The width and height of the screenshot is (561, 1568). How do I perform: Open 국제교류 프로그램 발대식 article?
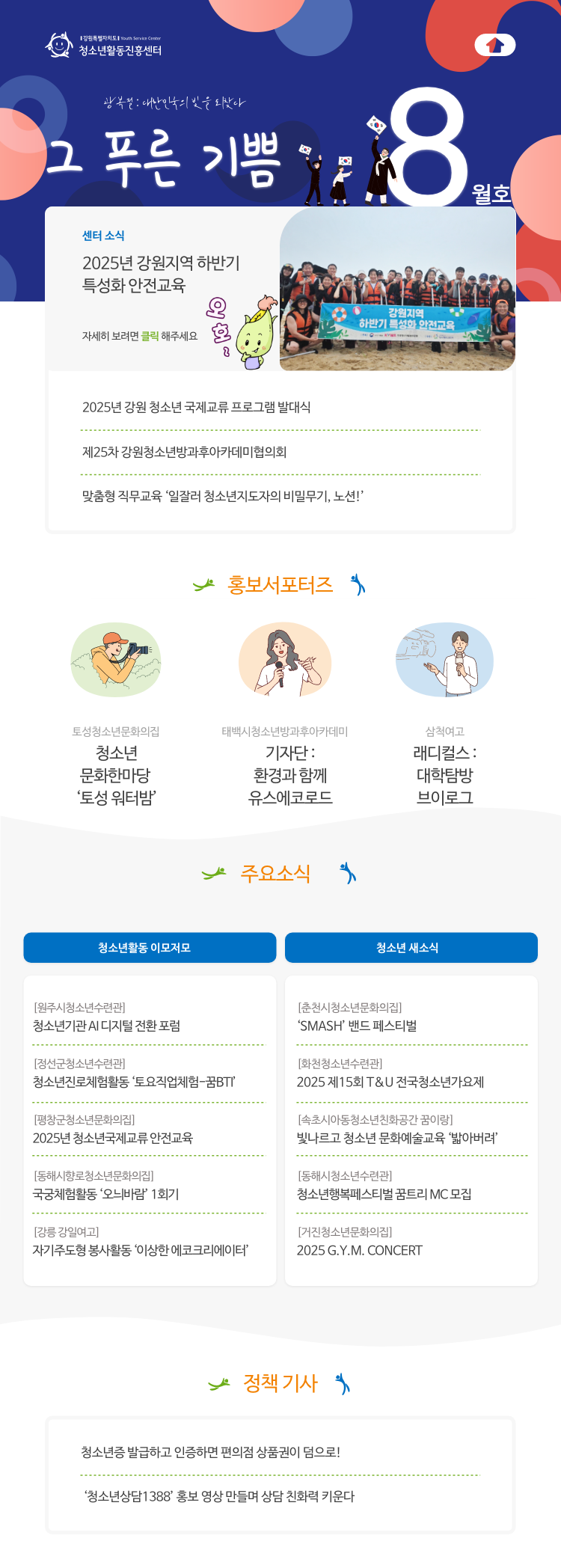point(197,407)
